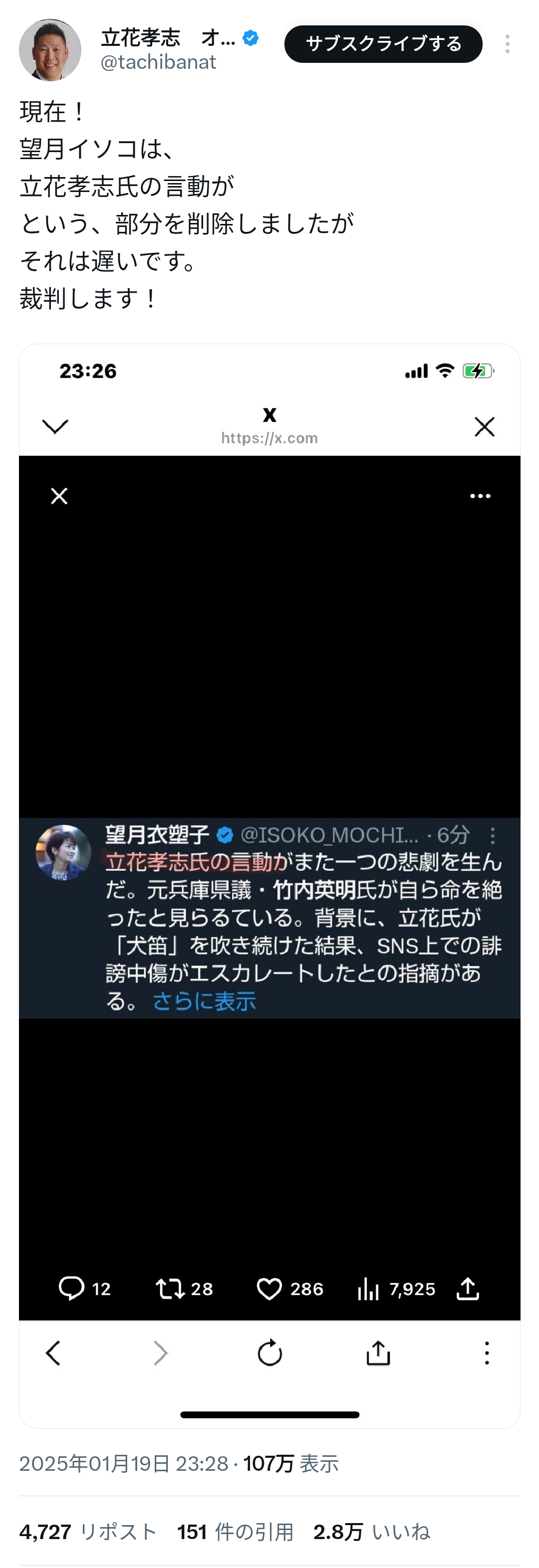Image resolution: width=539 pixels, height=1568 pixels.
Task: View the 151 件の引用 quotes
Action: 235,1532
